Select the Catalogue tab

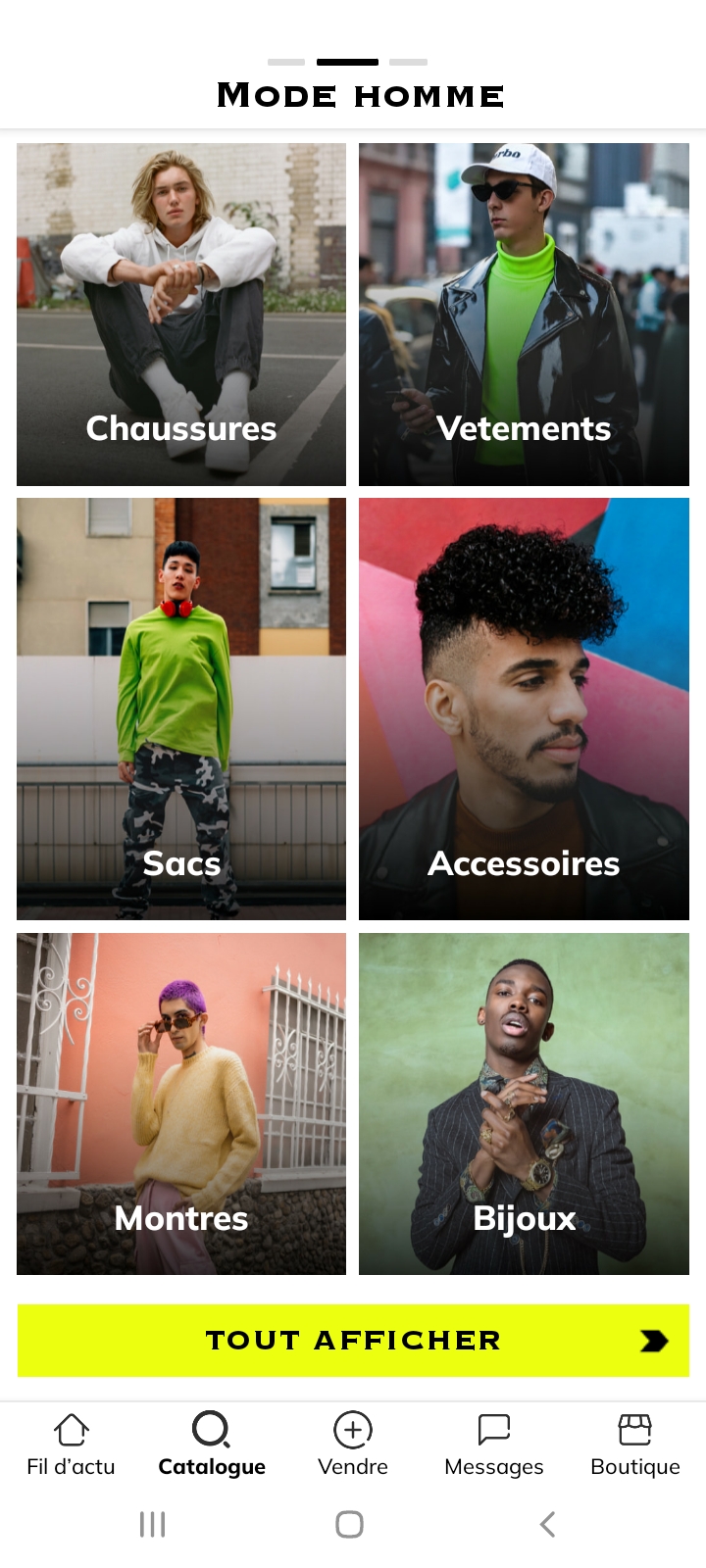212,1445
